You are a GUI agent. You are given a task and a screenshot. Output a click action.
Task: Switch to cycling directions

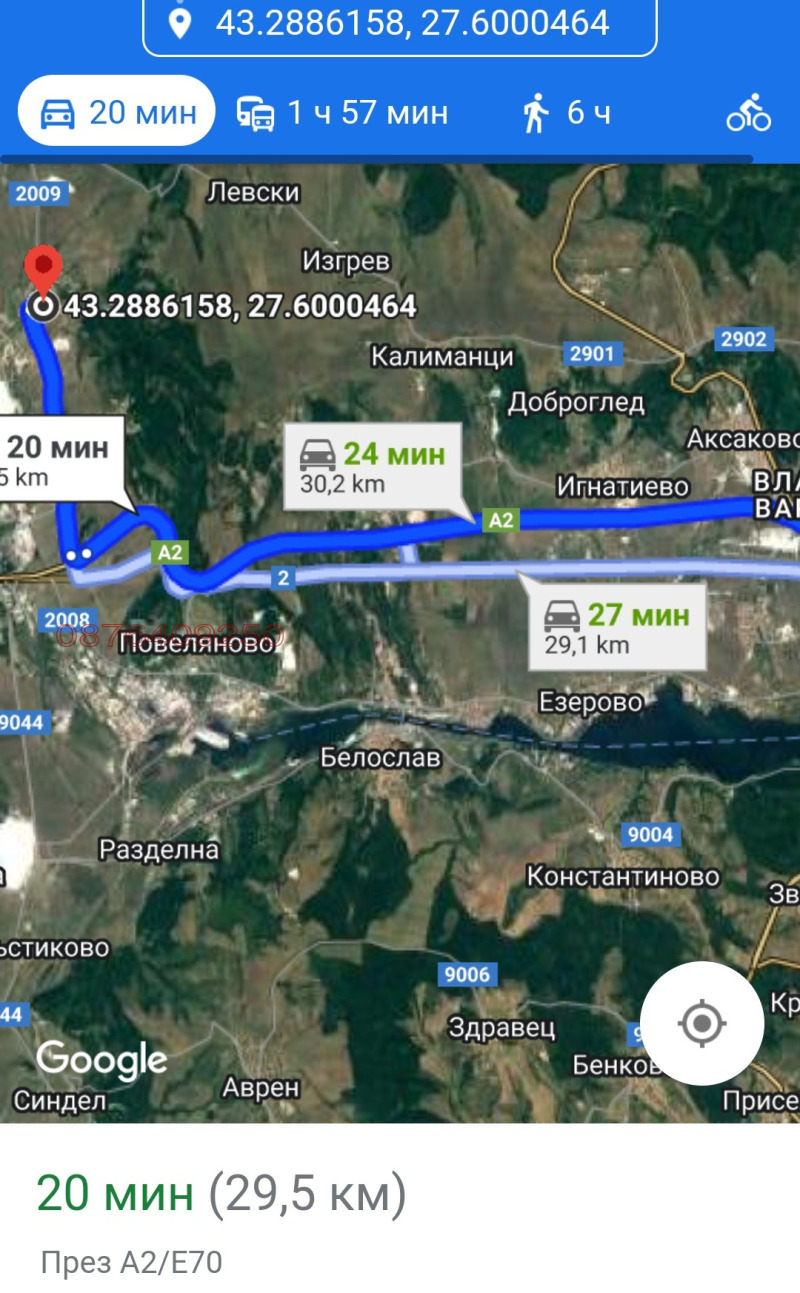[748, 113]
